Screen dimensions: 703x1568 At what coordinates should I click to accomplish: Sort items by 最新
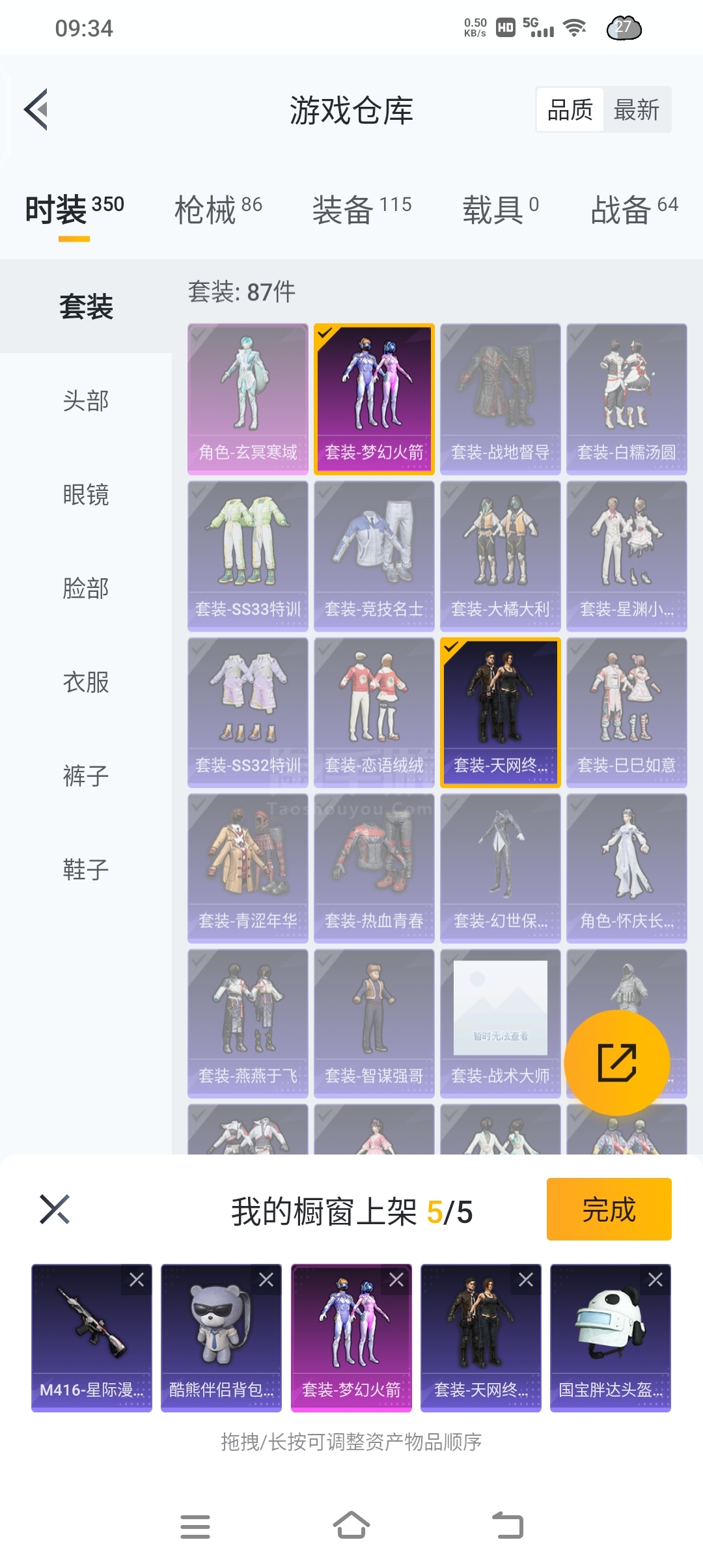tap(636, 109)
